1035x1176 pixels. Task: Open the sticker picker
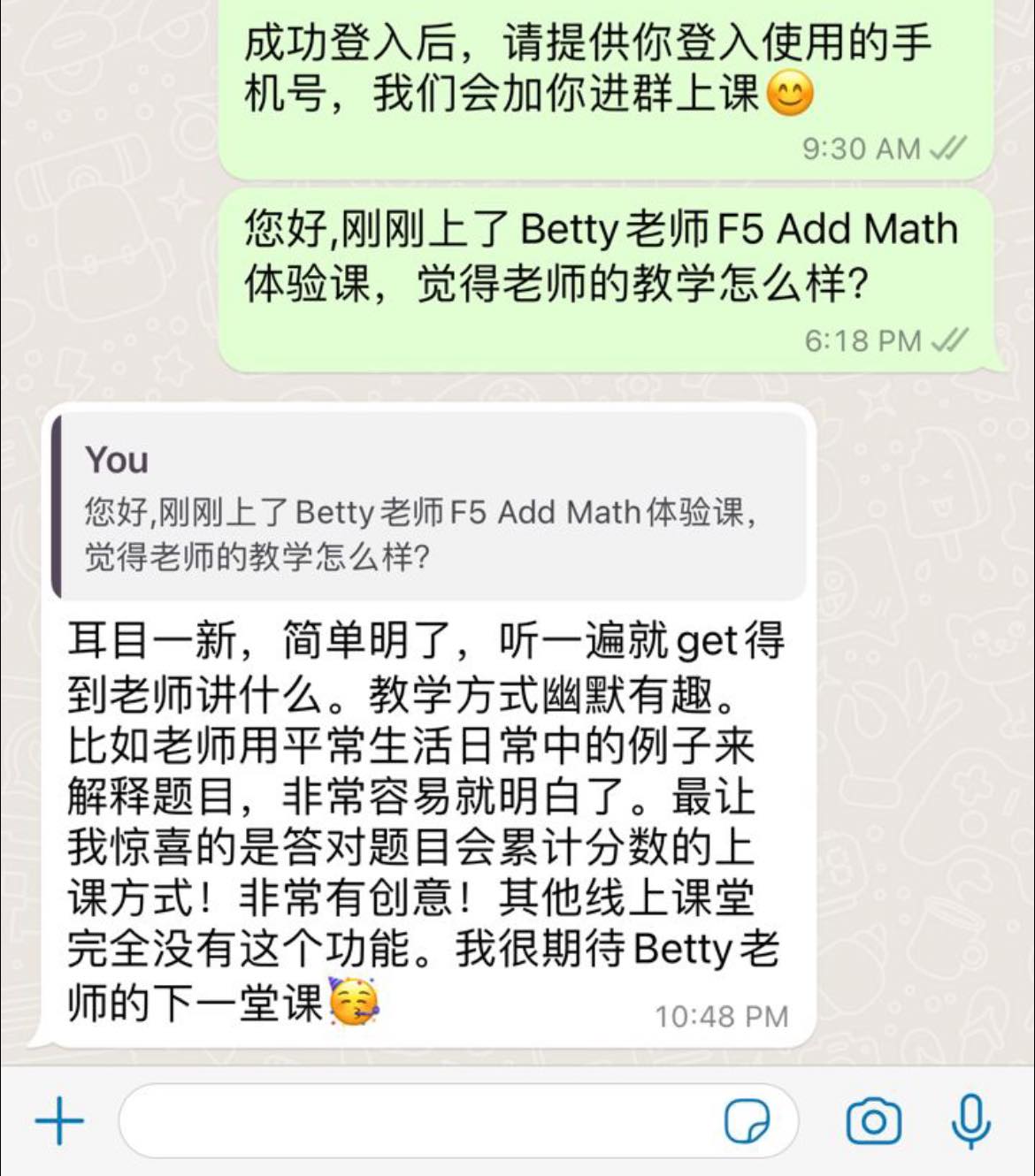coord(746,1121)
